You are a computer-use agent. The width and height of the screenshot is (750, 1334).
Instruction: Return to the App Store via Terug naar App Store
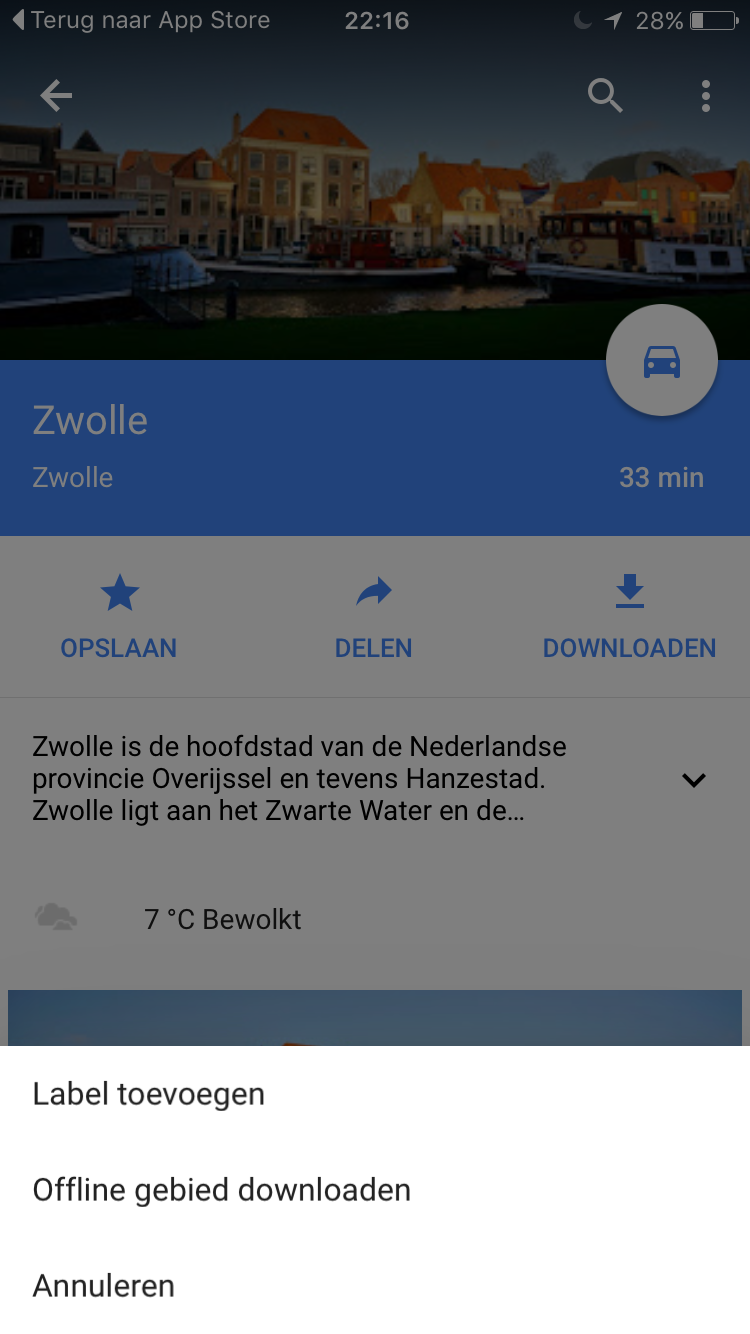141,20
